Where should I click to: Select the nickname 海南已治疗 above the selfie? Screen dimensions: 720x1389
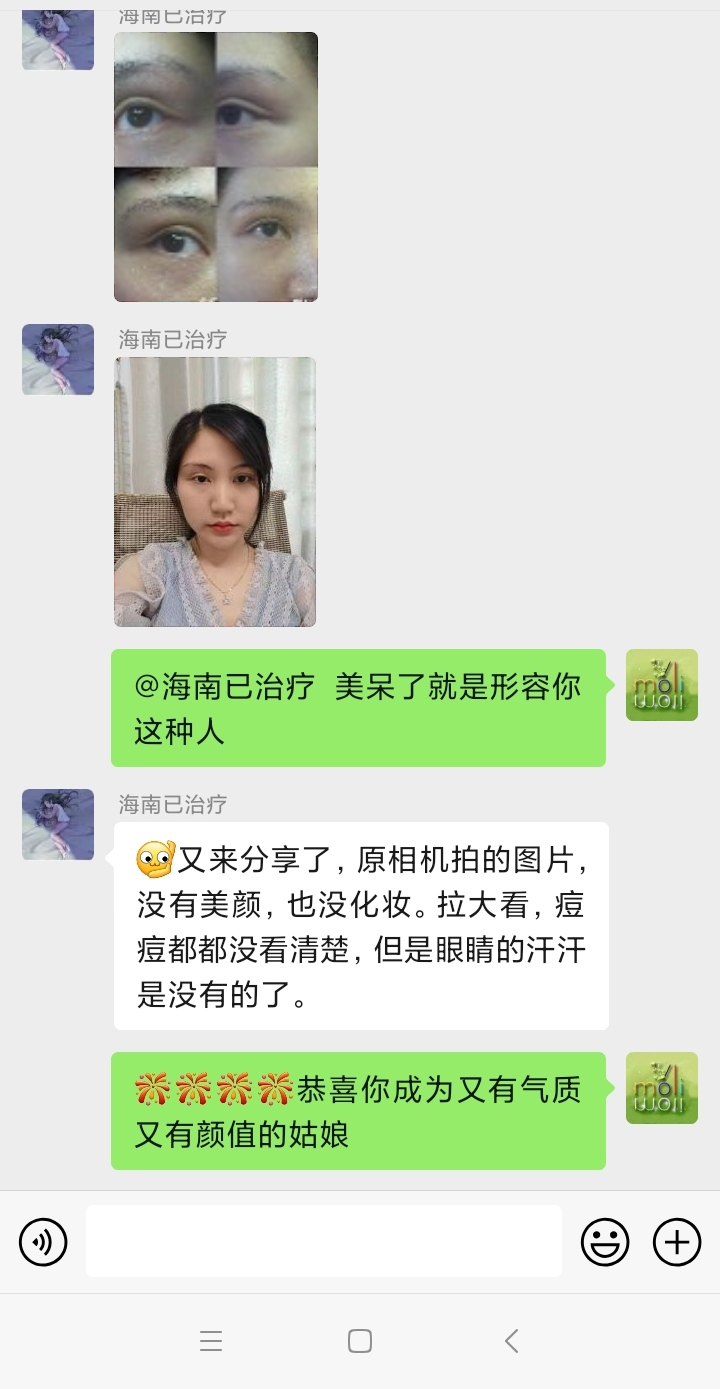172,340
